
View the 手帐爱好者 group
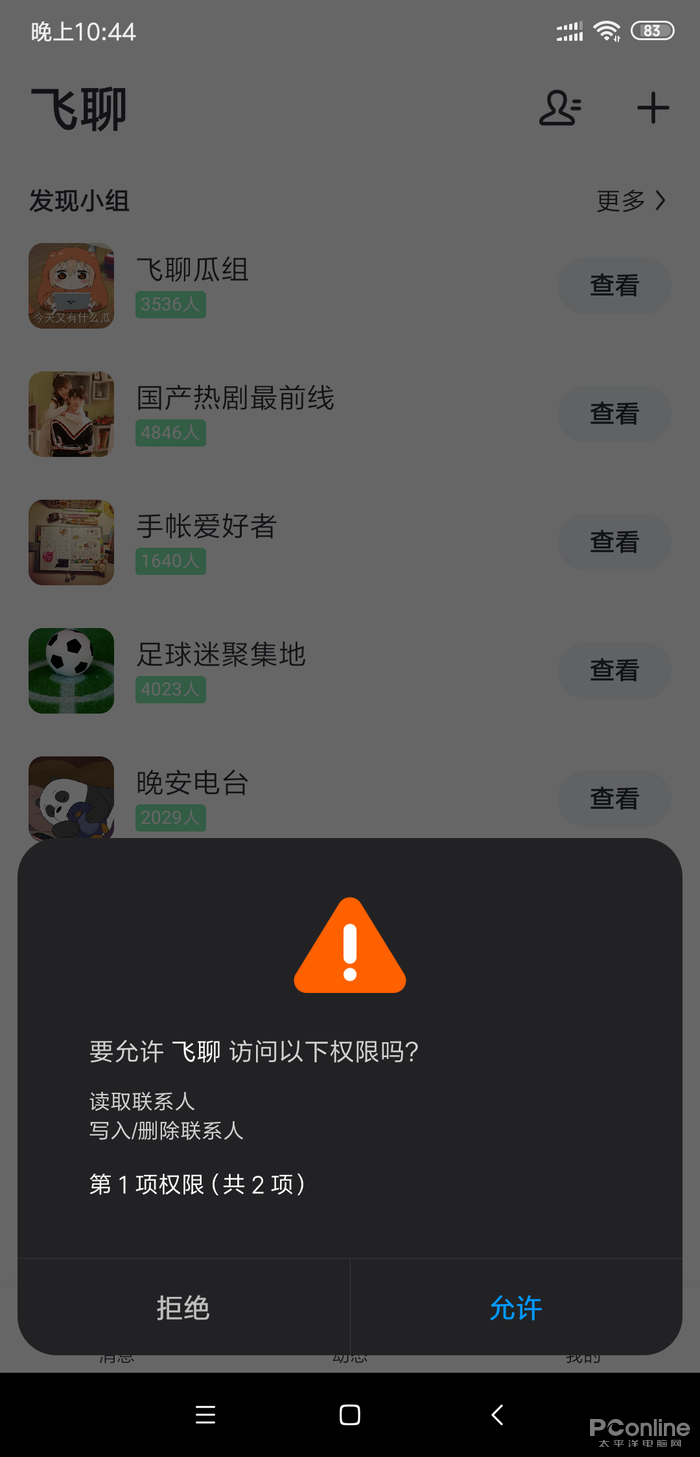point(613,542)
